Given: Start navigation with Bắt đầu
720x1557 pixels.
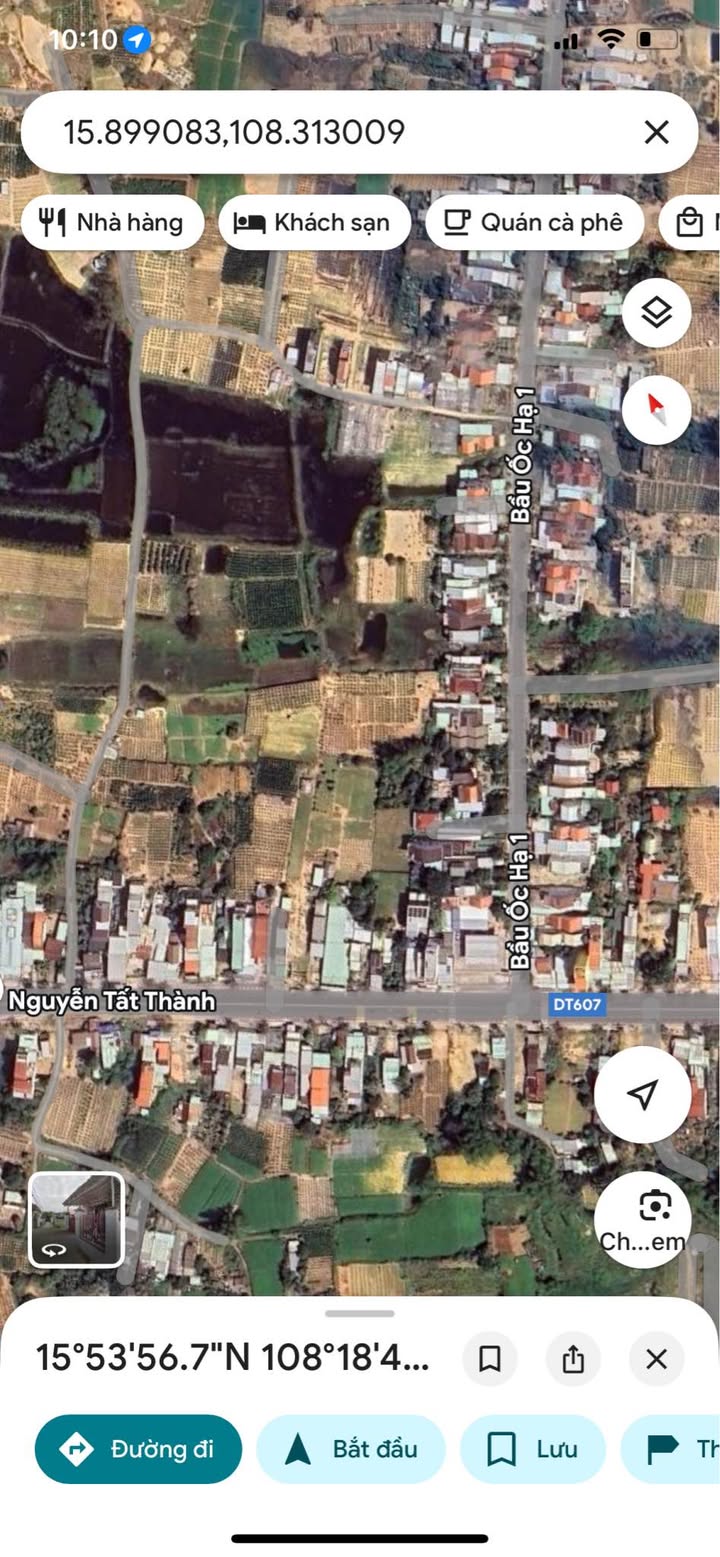Looking at the screenshot, I should pos(351,1449).
